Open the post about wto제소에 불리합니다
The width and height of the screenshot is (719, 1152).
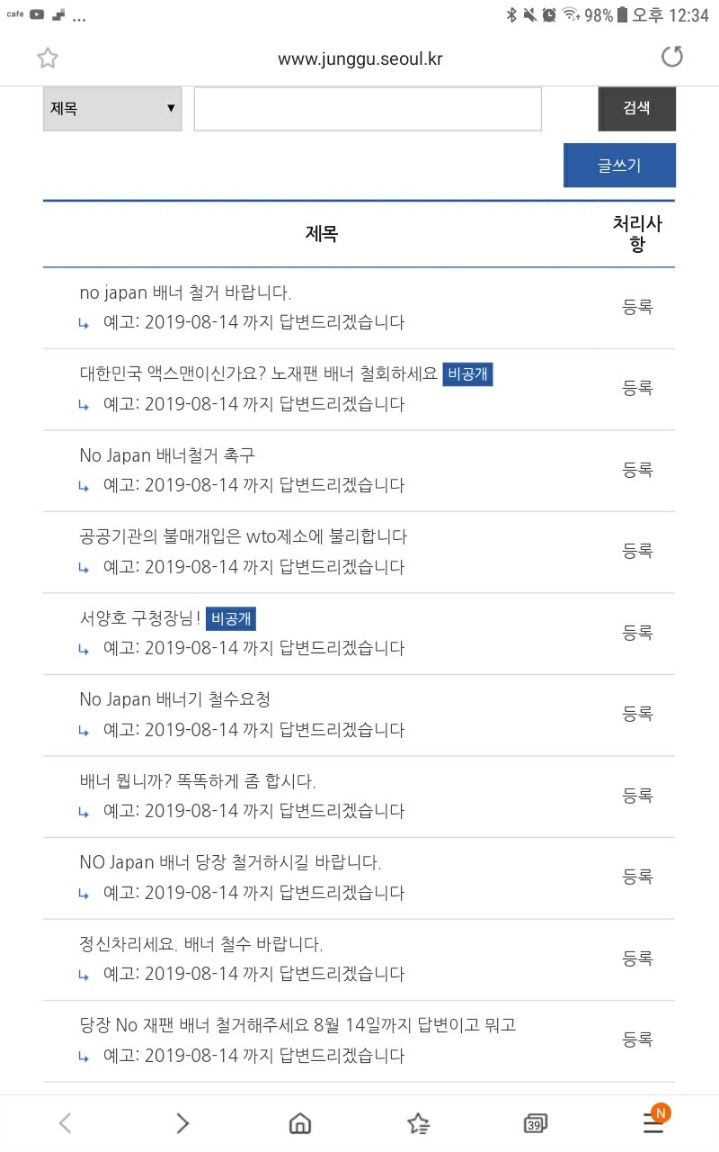(243, 536)
